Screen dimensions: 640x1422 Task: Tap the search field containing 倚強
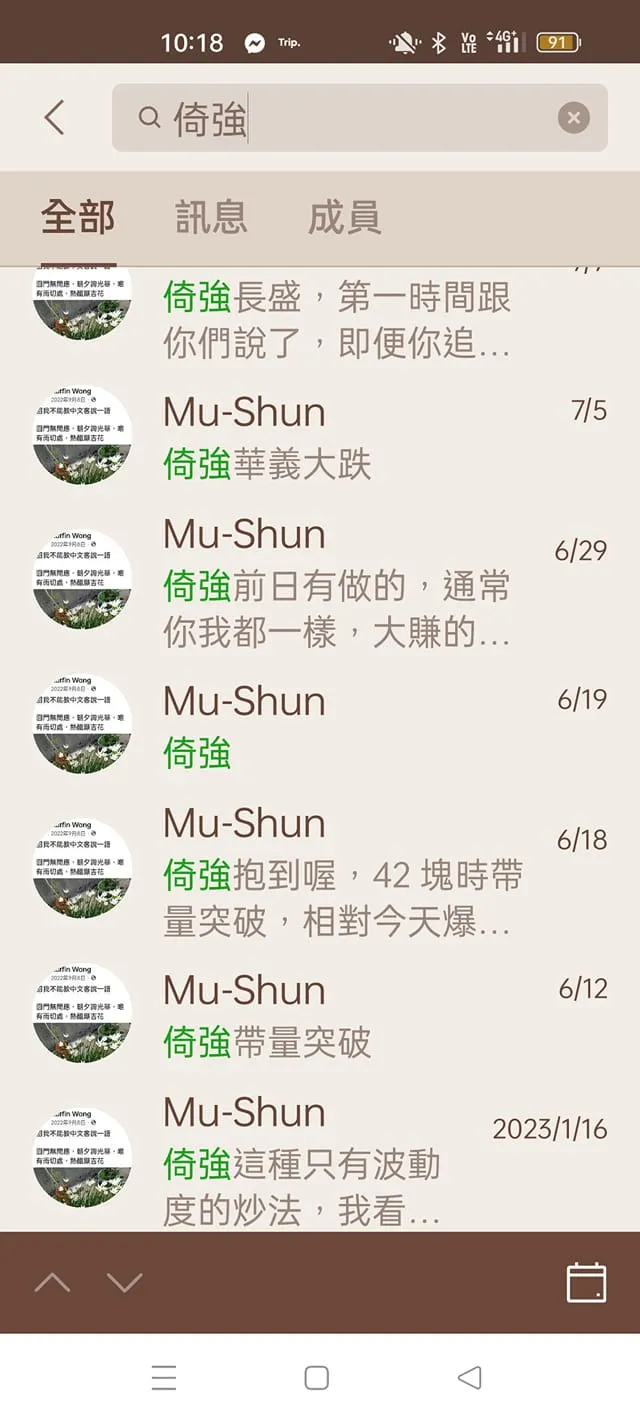pyautogui.click(x=350, y=118)
